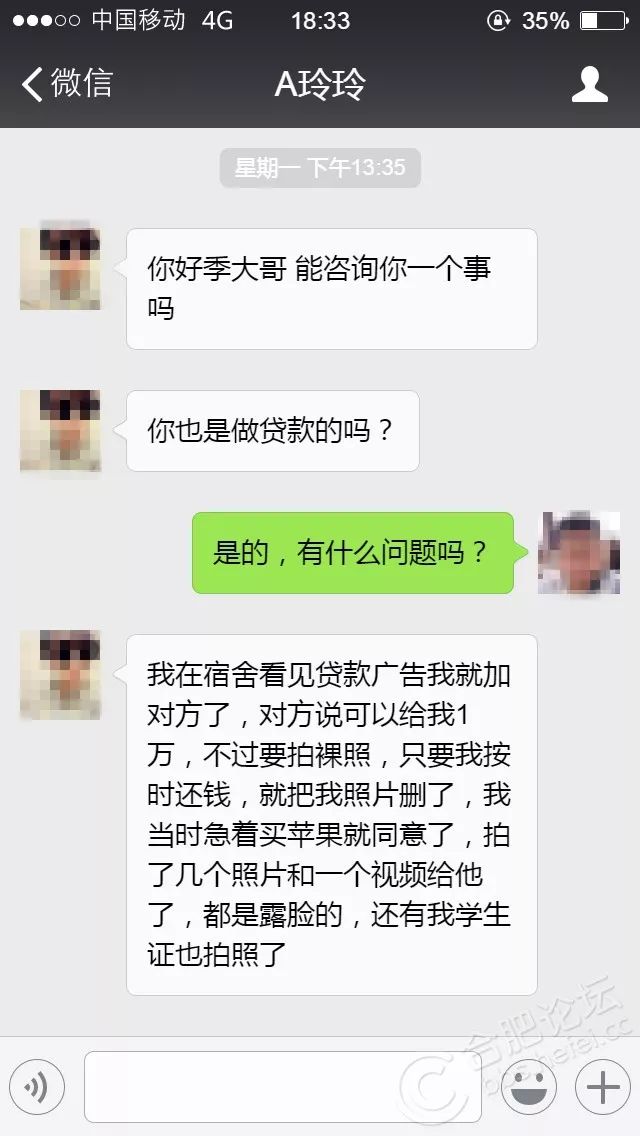Focus the message text field
Image resolution: width=640 pixels, height=1136 pixels.
coord(282,1086)
